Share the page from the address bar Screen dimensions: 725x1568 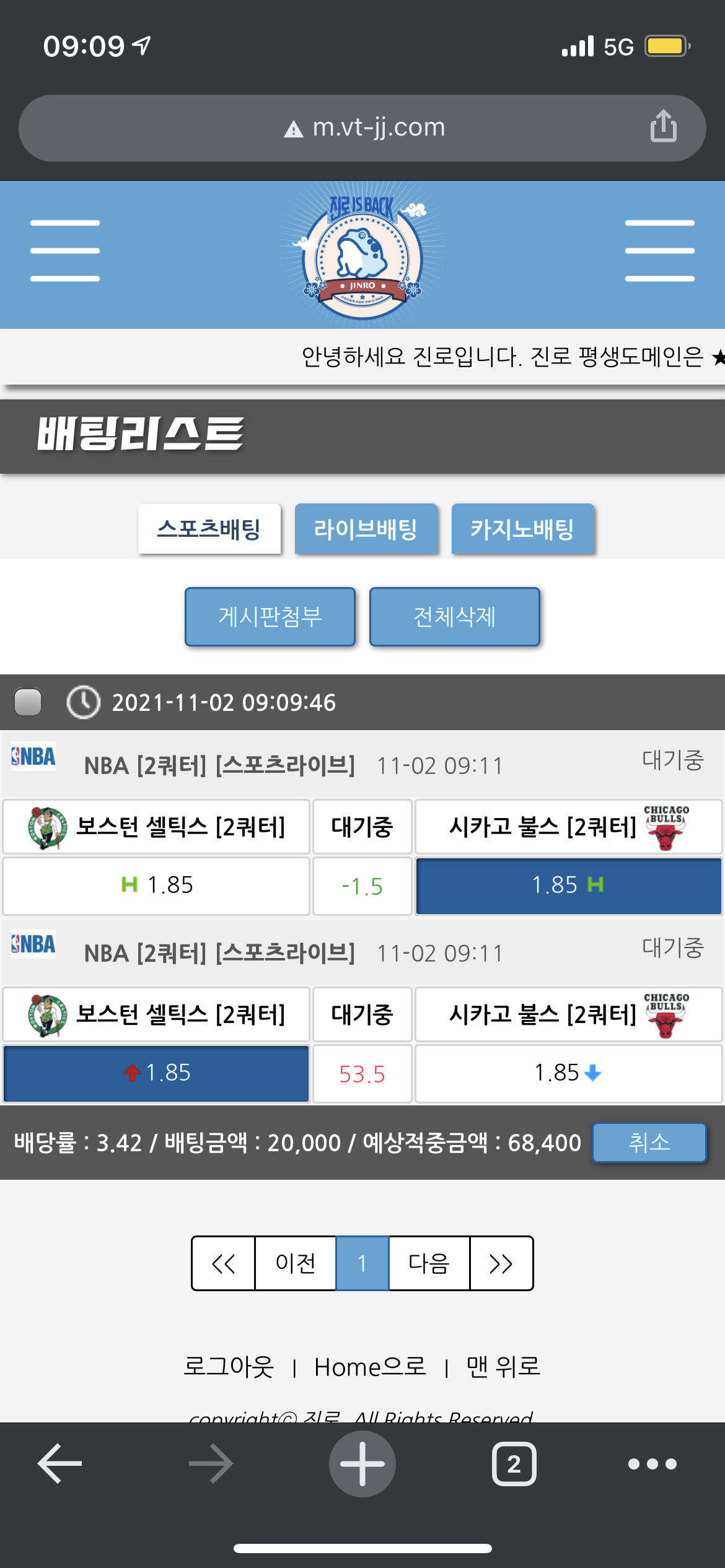663,126
